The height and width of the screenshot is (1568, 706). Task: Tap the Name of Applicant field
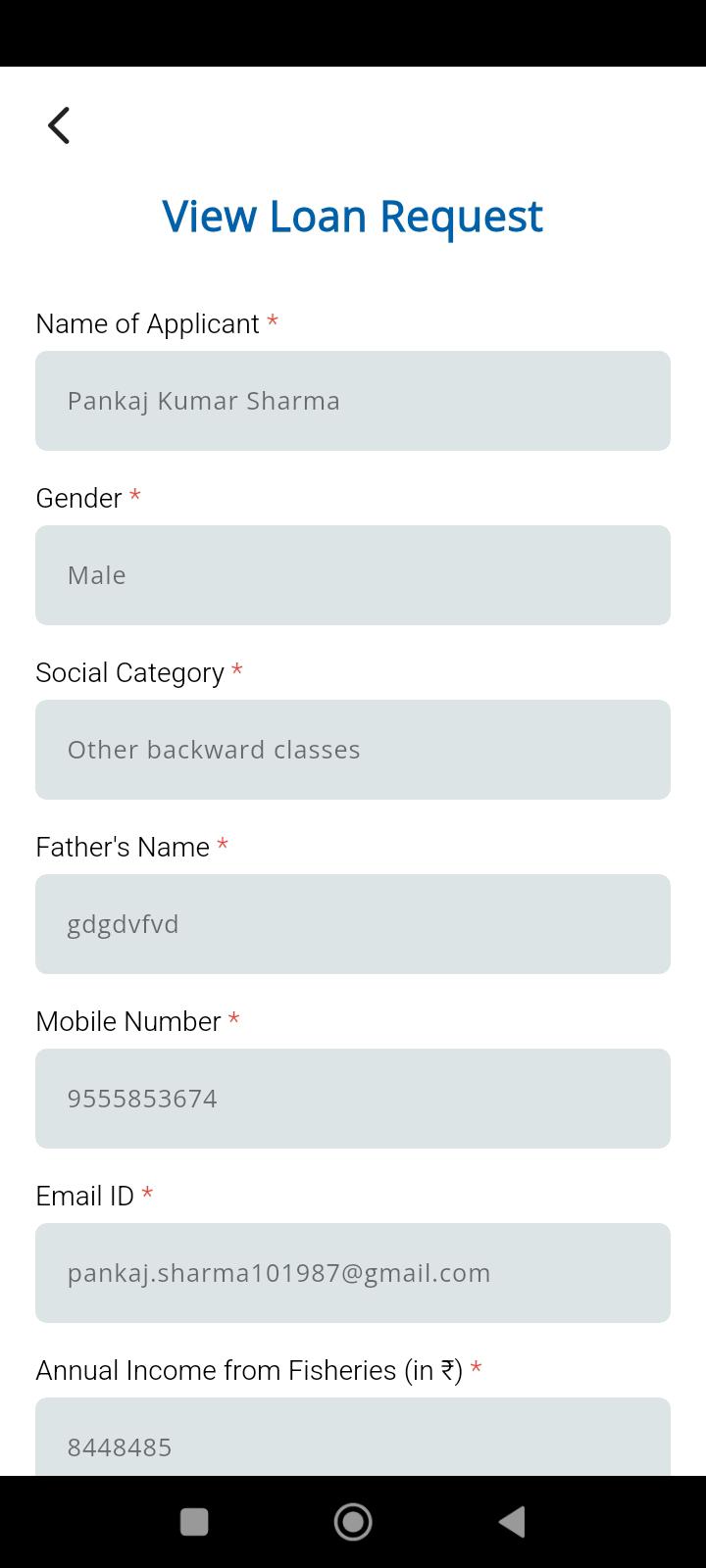click(353, 401)
